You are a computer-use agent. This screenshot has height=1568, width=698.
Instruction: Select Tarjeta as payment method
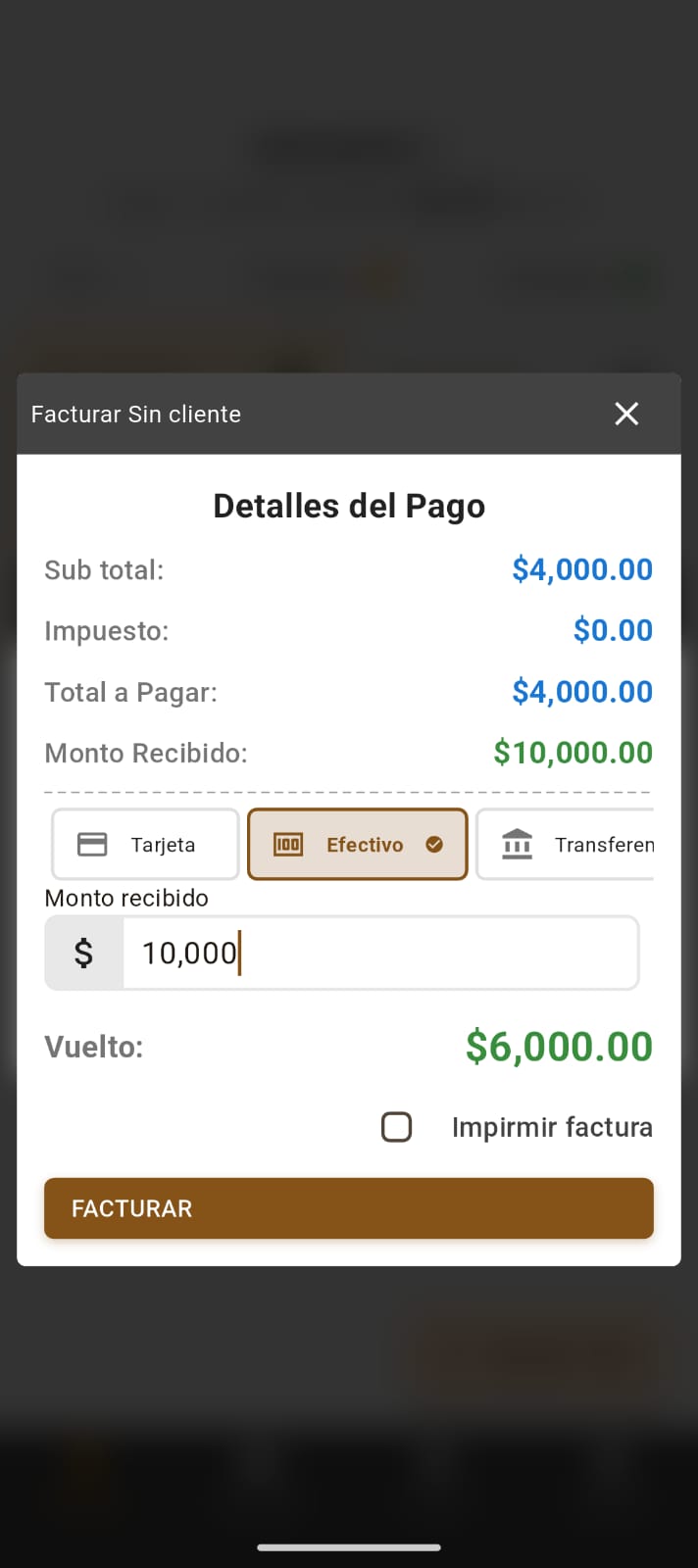pyautogui.click(x=145, y=844)
